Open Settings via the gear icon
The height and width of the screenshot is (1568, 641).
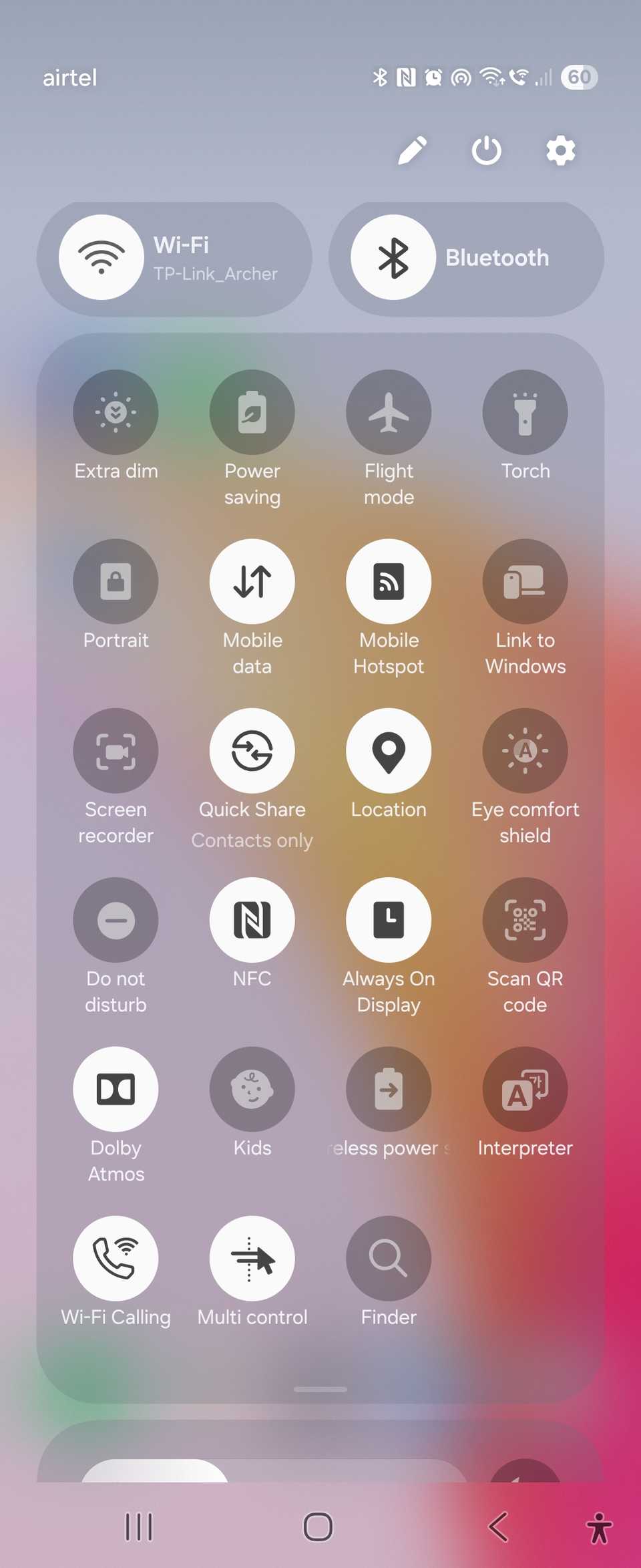(x=560, y=150)
